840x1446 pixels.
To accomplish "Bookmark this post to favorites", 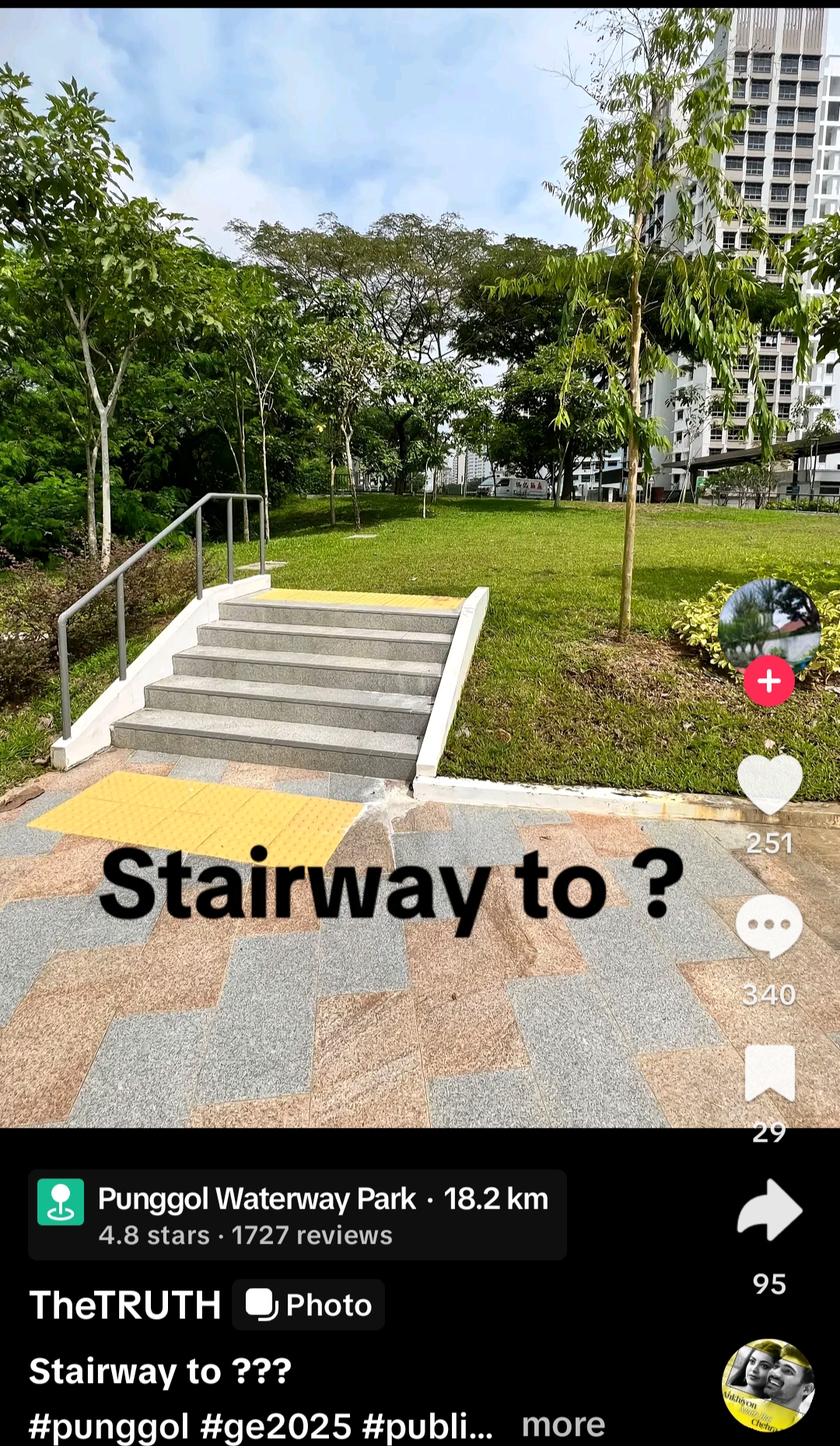I will (x=769, y=1073).
